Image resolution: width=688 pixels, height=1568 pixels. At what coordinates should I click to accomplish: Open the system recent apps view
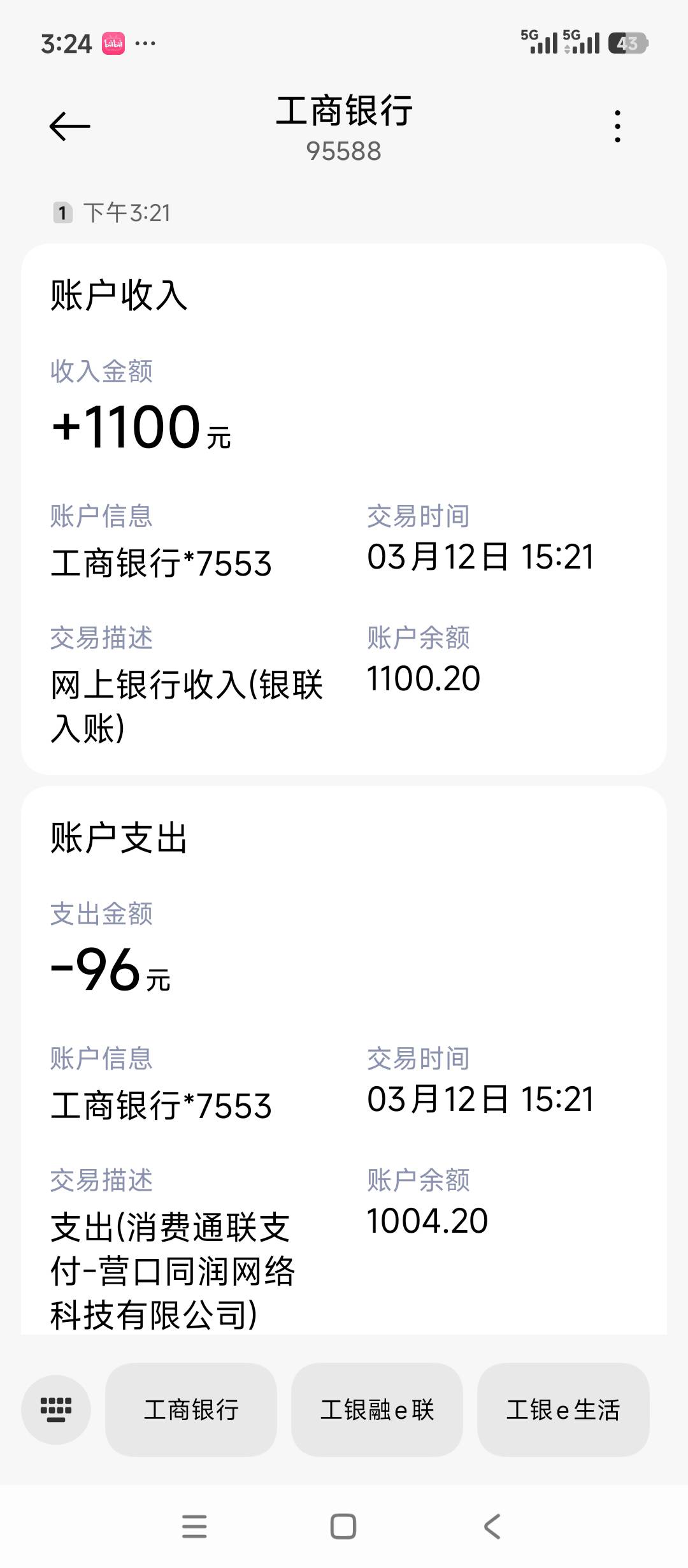pyautogui.click(x=194, y=1527)
